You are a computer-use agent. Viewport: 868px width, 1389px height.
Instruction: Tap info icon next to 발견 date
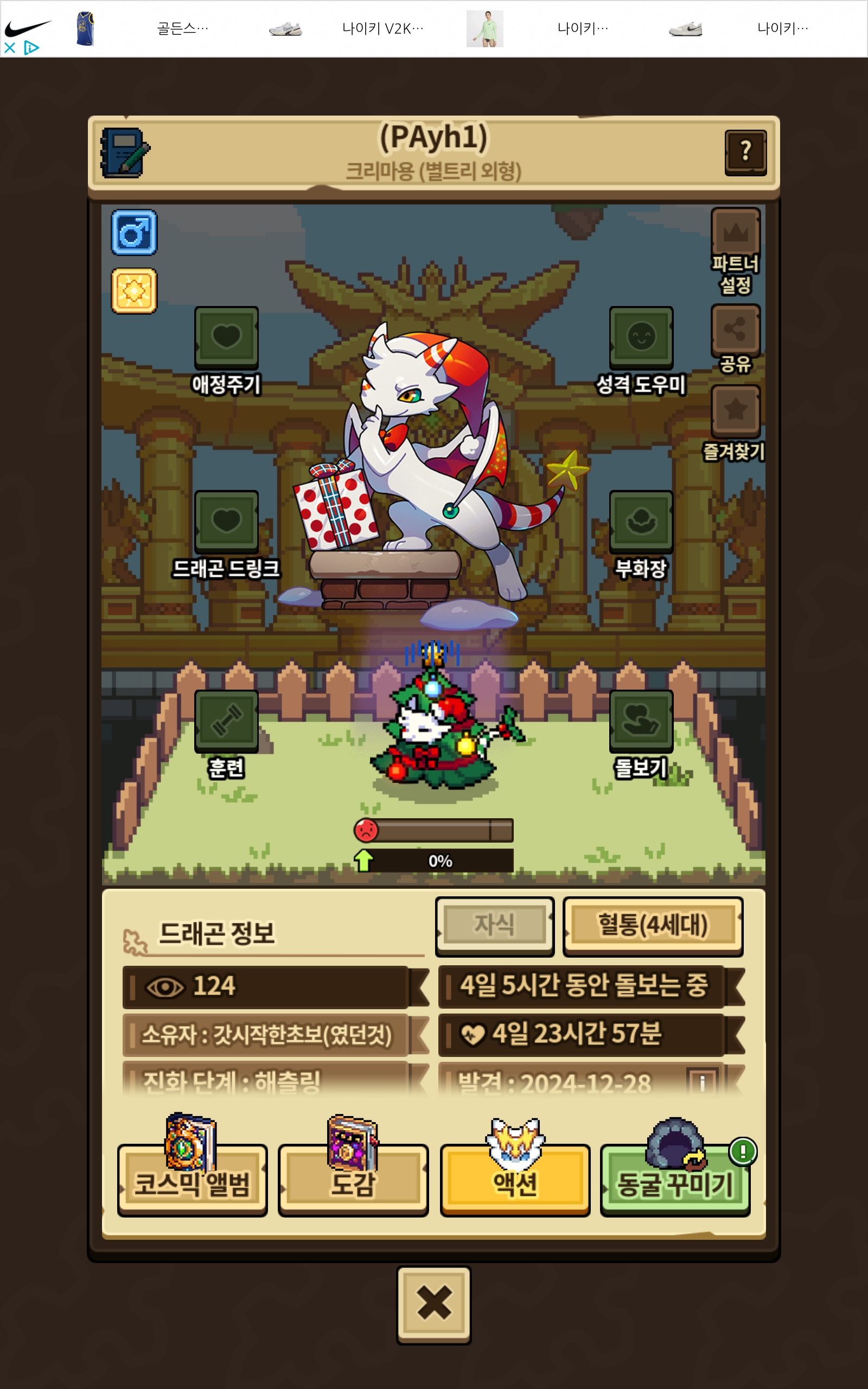702,1082
